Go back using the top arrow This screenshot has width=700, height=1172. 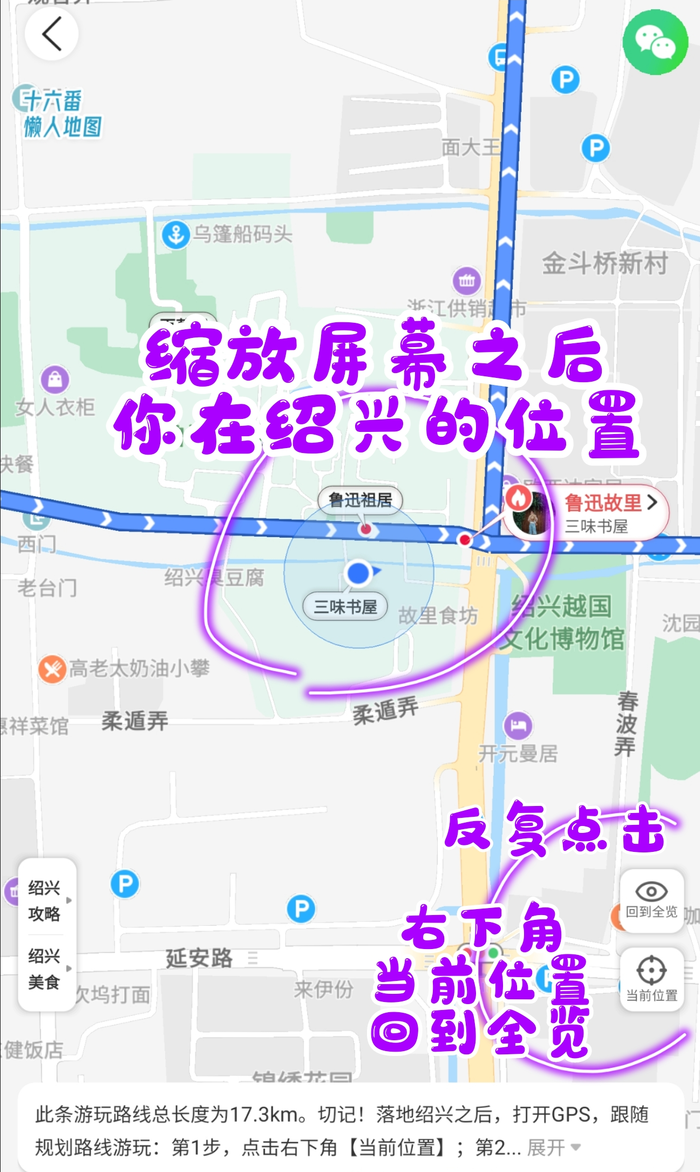52,35
